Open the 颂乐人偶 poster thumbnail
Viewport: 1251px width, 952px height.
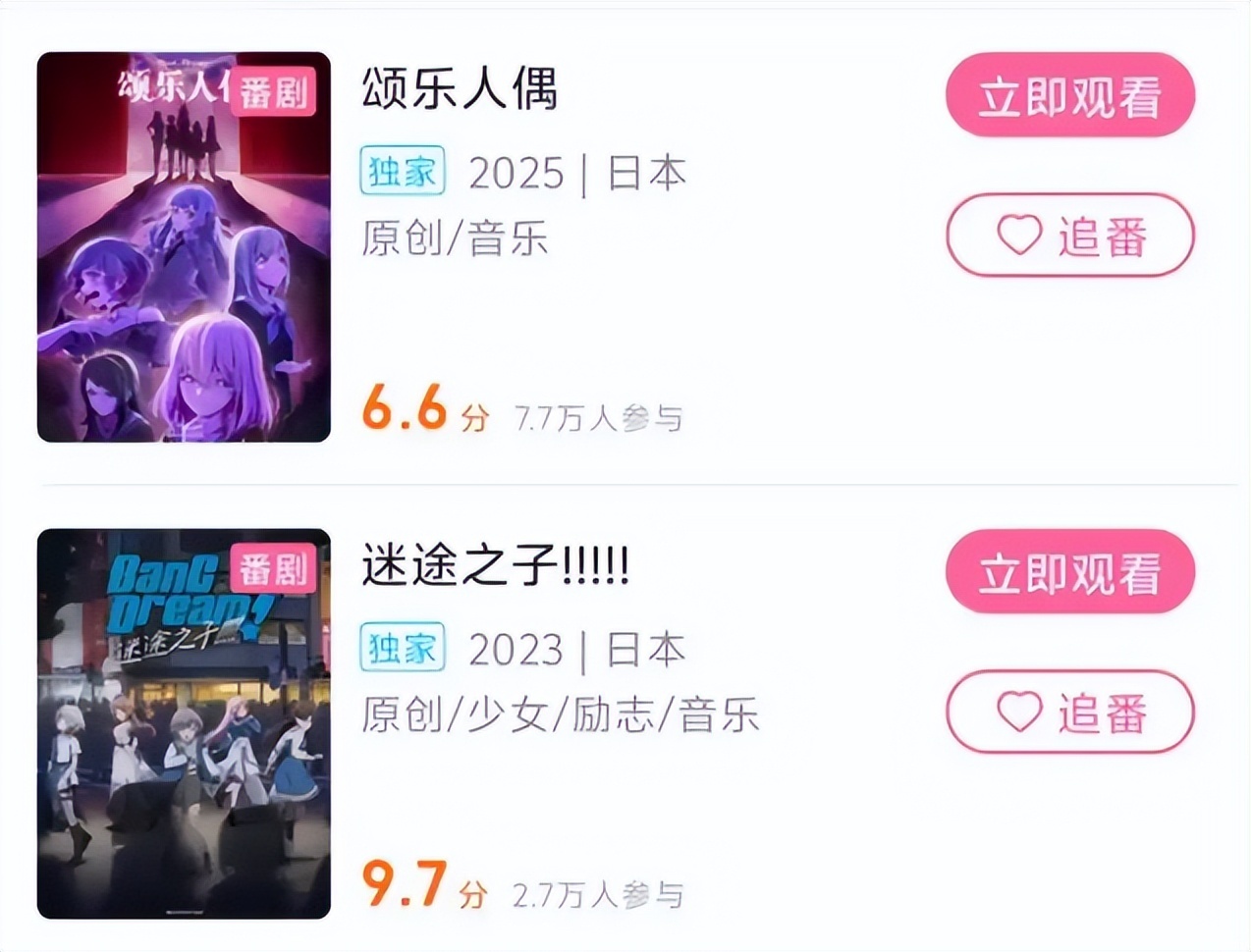[x=184, y=246]
